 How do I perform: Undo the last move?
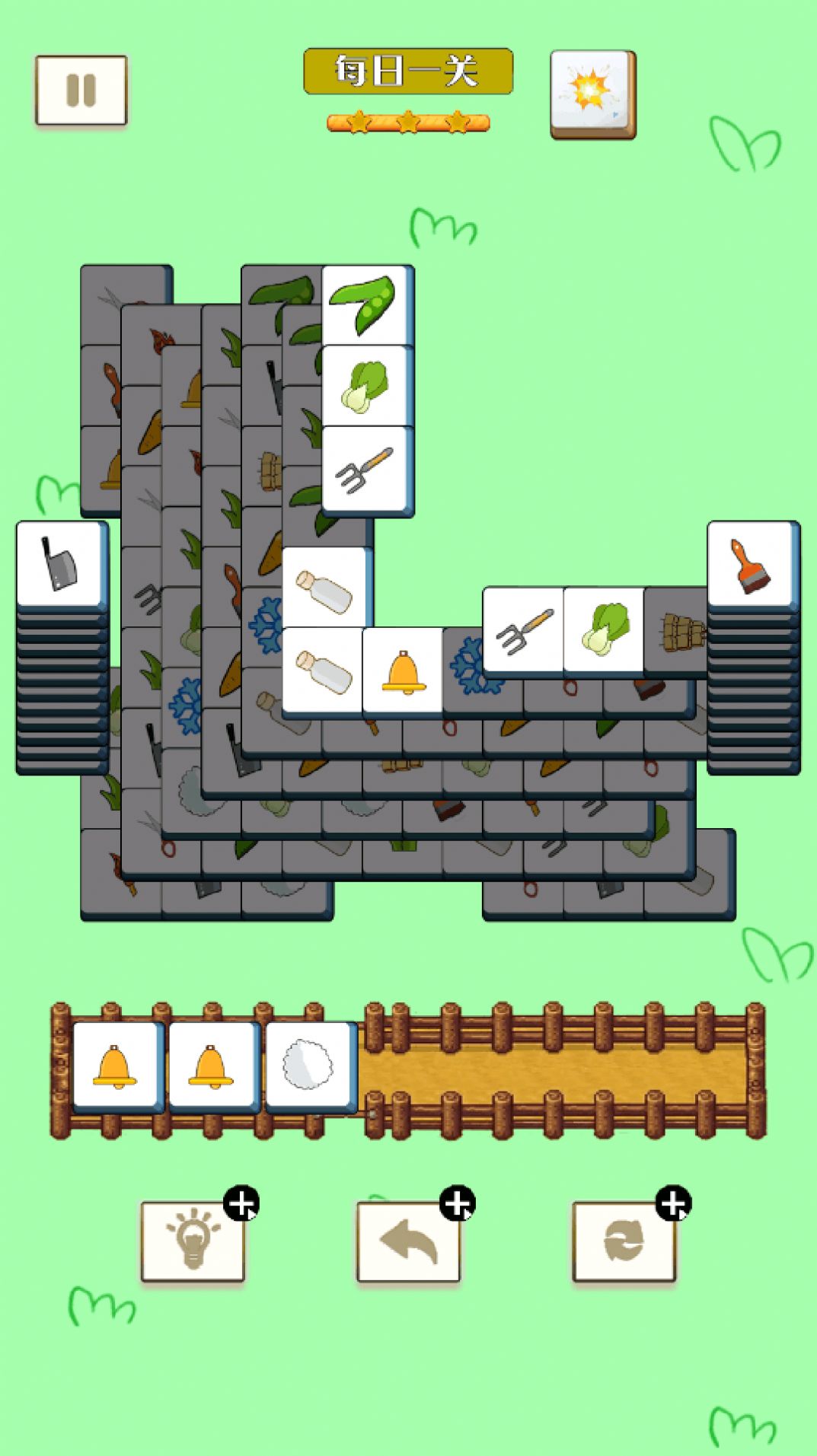(x=408, y=1241)
